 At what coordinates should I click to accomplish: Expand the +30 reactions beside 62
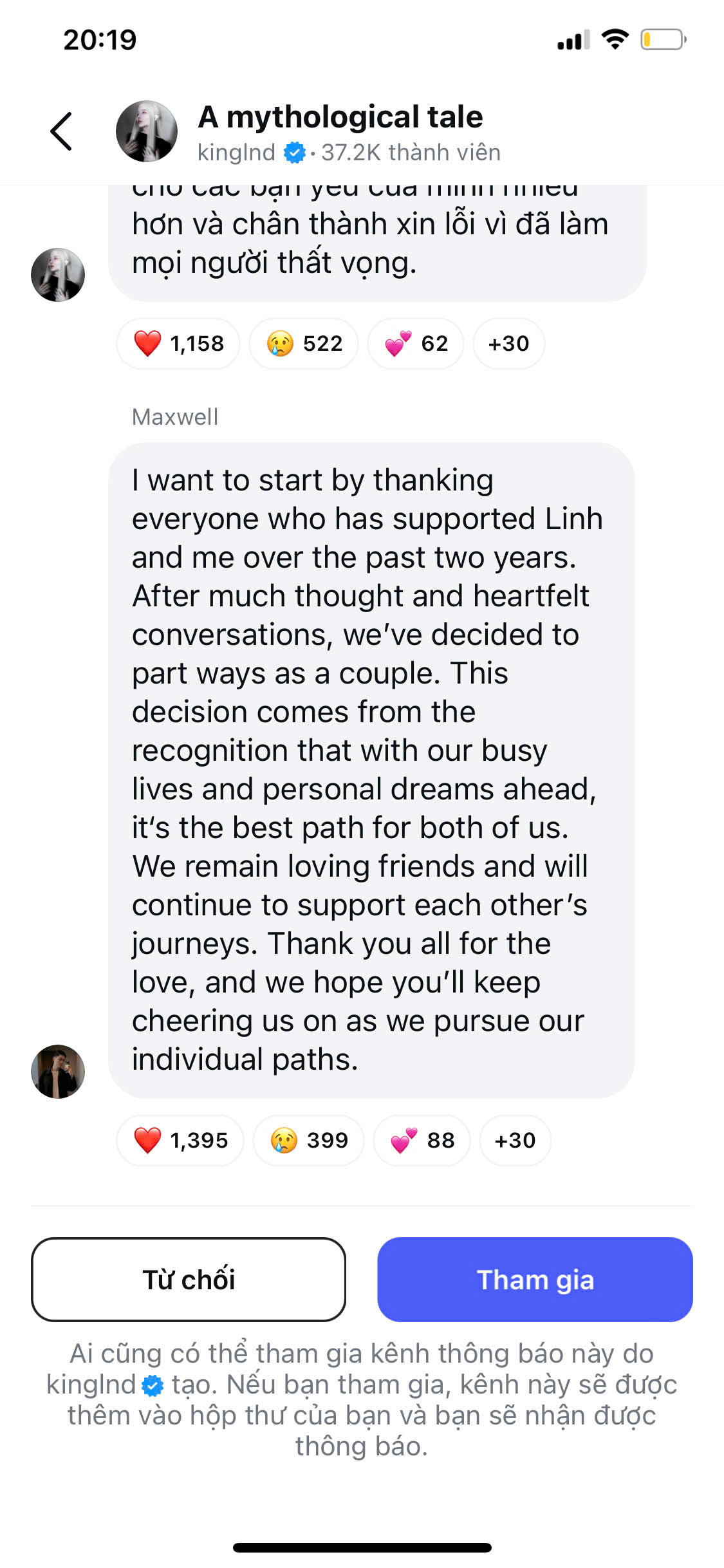click(x=508, y=344)
